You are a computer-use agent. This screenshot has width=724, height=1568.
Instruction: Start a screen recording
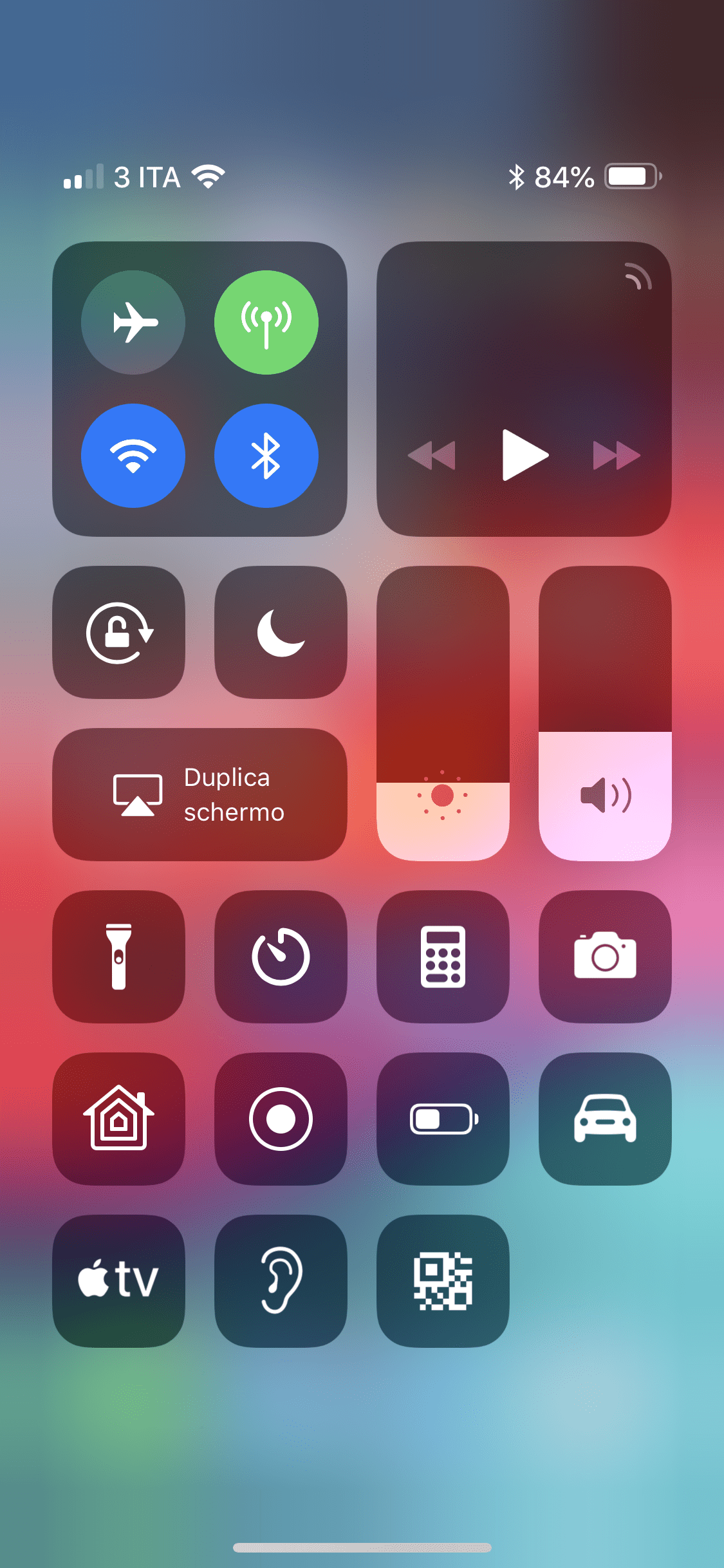click(x=281, y=1119)
